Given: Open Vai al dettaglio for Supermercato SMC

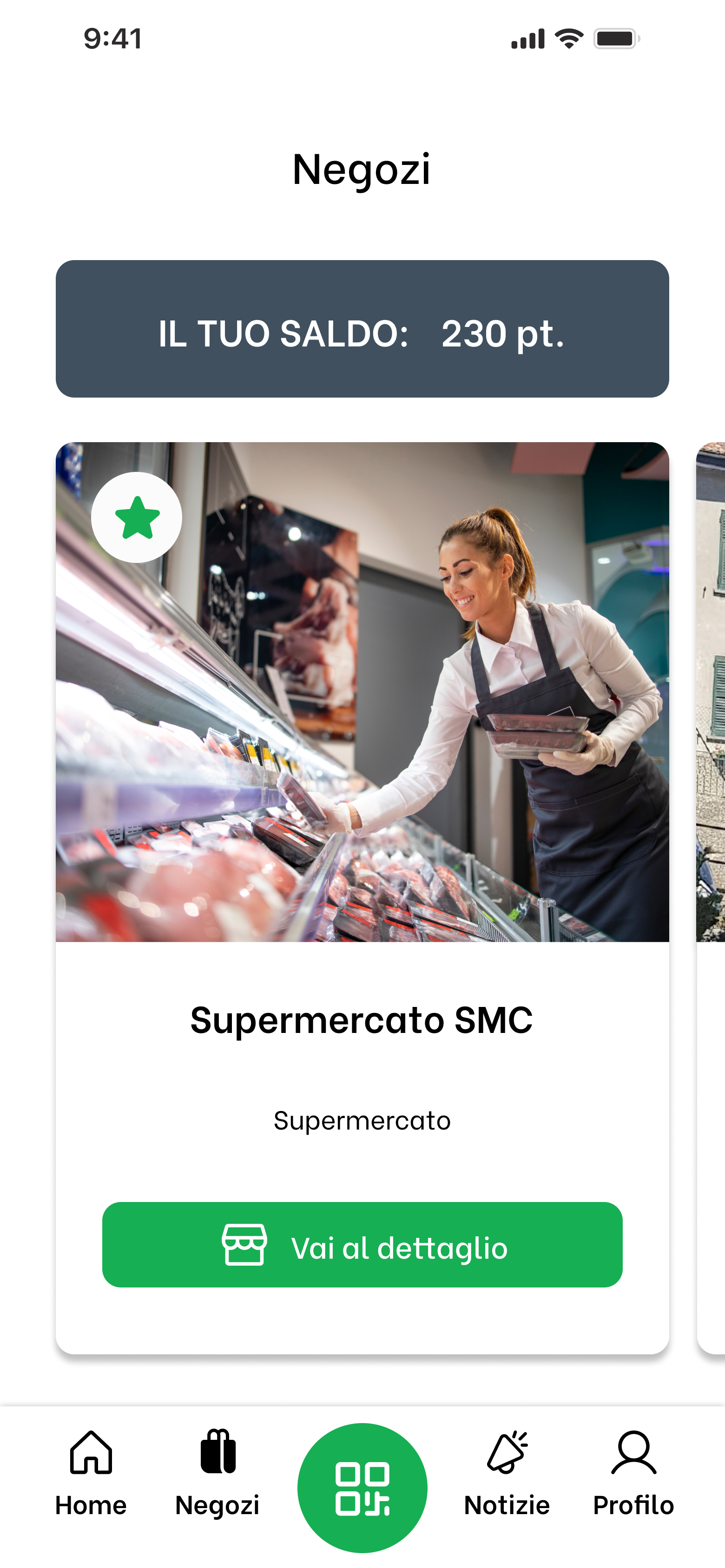Looking at the screenshot, I should [362, 1244].
